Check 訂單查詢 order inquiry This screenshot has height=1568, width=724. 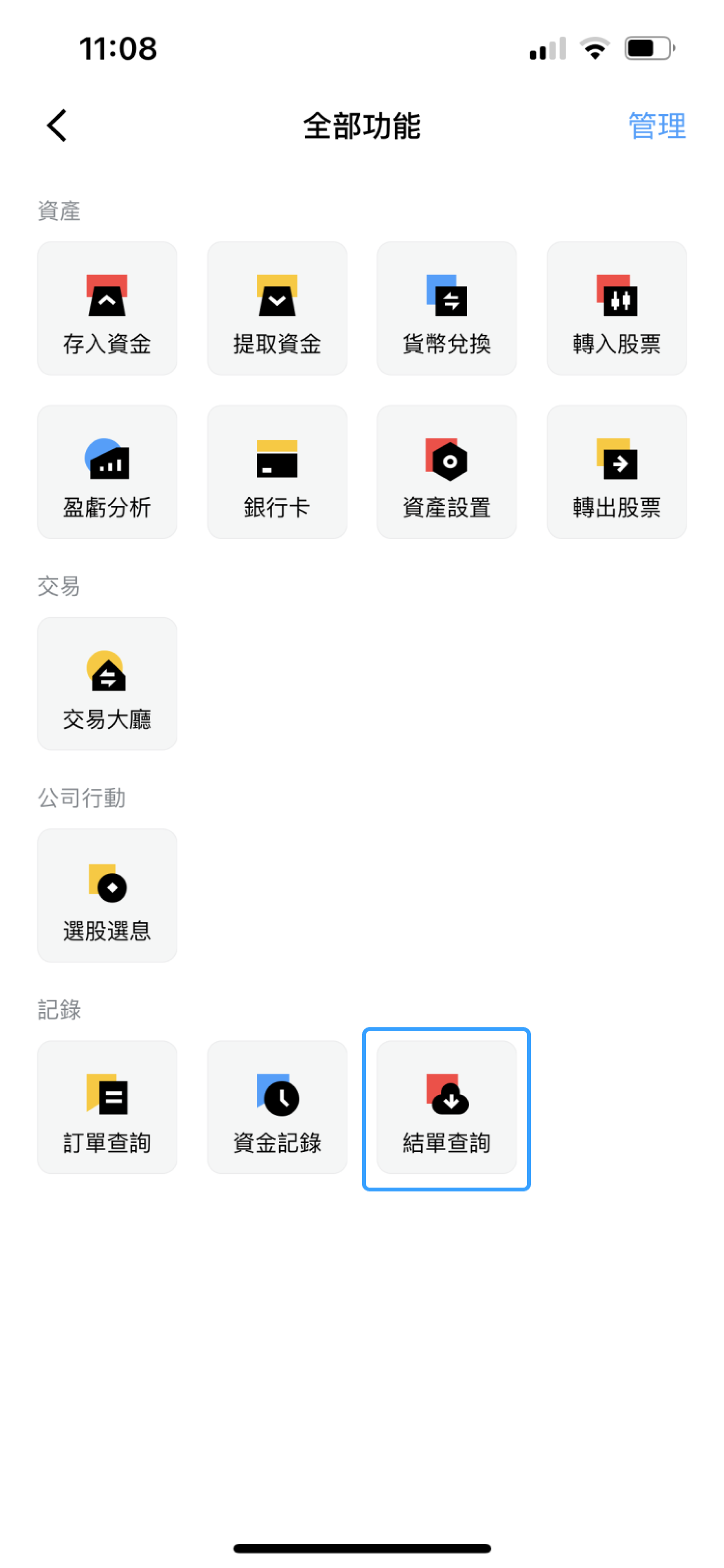coord(107,1107)
